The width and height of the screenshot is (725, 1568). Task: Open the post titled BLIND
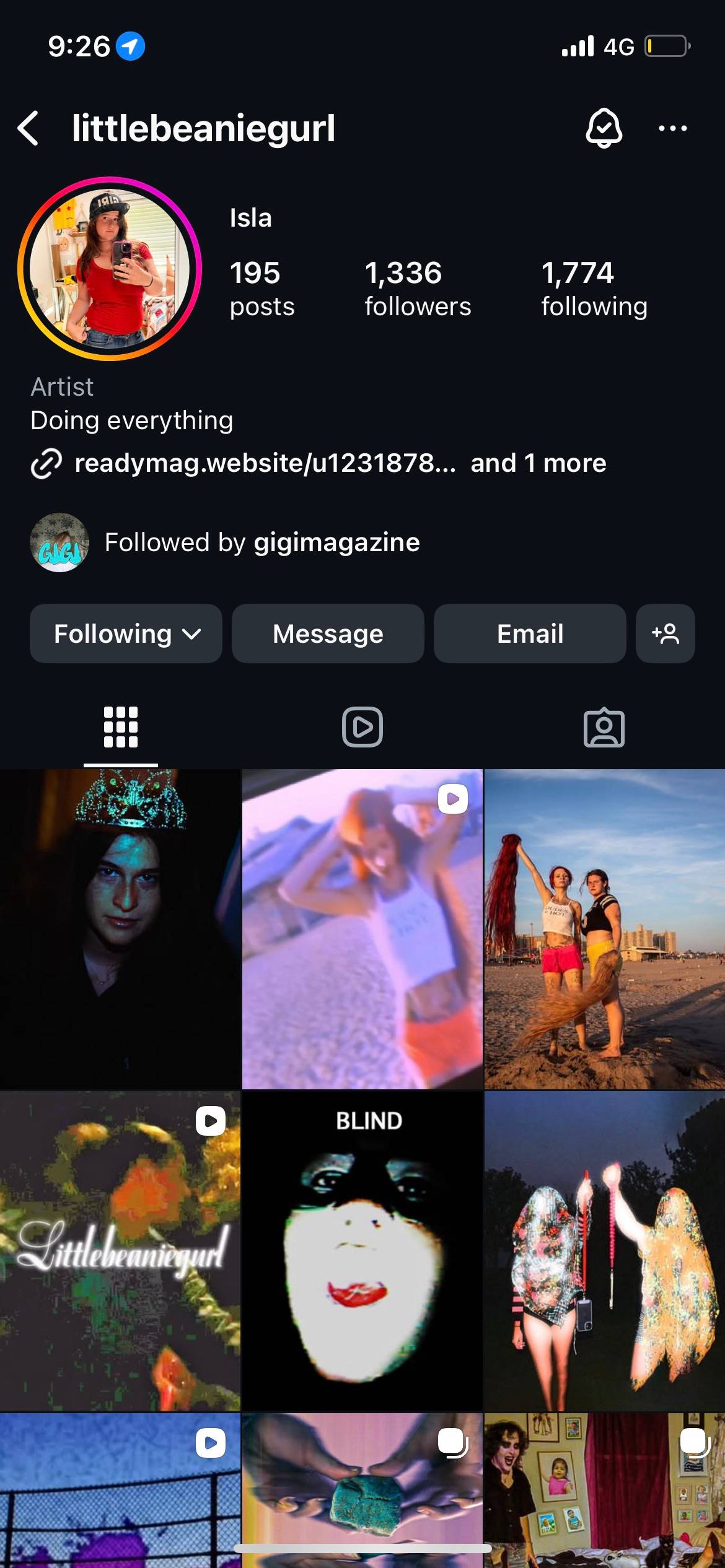coord(362,1250)
